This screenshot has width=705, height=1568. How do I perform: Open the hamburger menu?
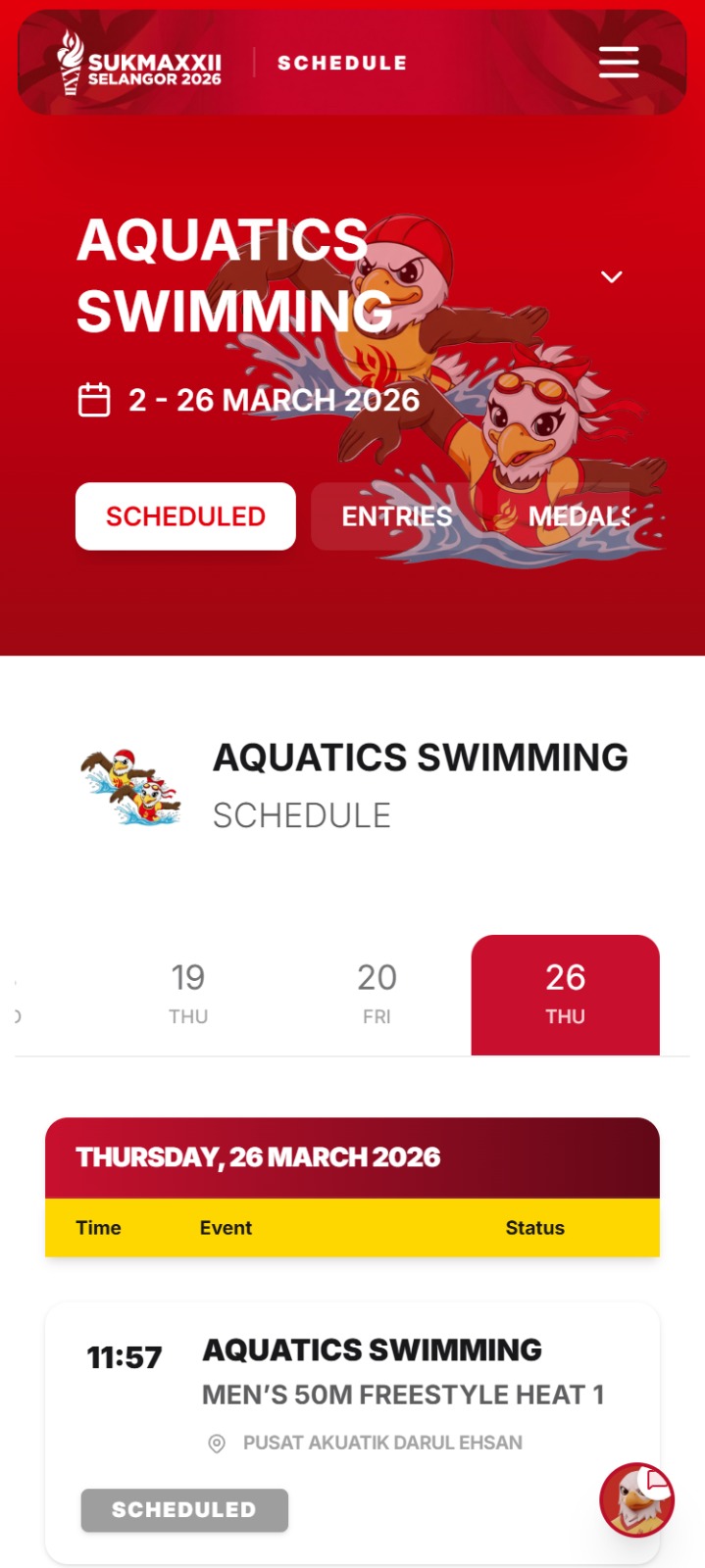point(619,62)
